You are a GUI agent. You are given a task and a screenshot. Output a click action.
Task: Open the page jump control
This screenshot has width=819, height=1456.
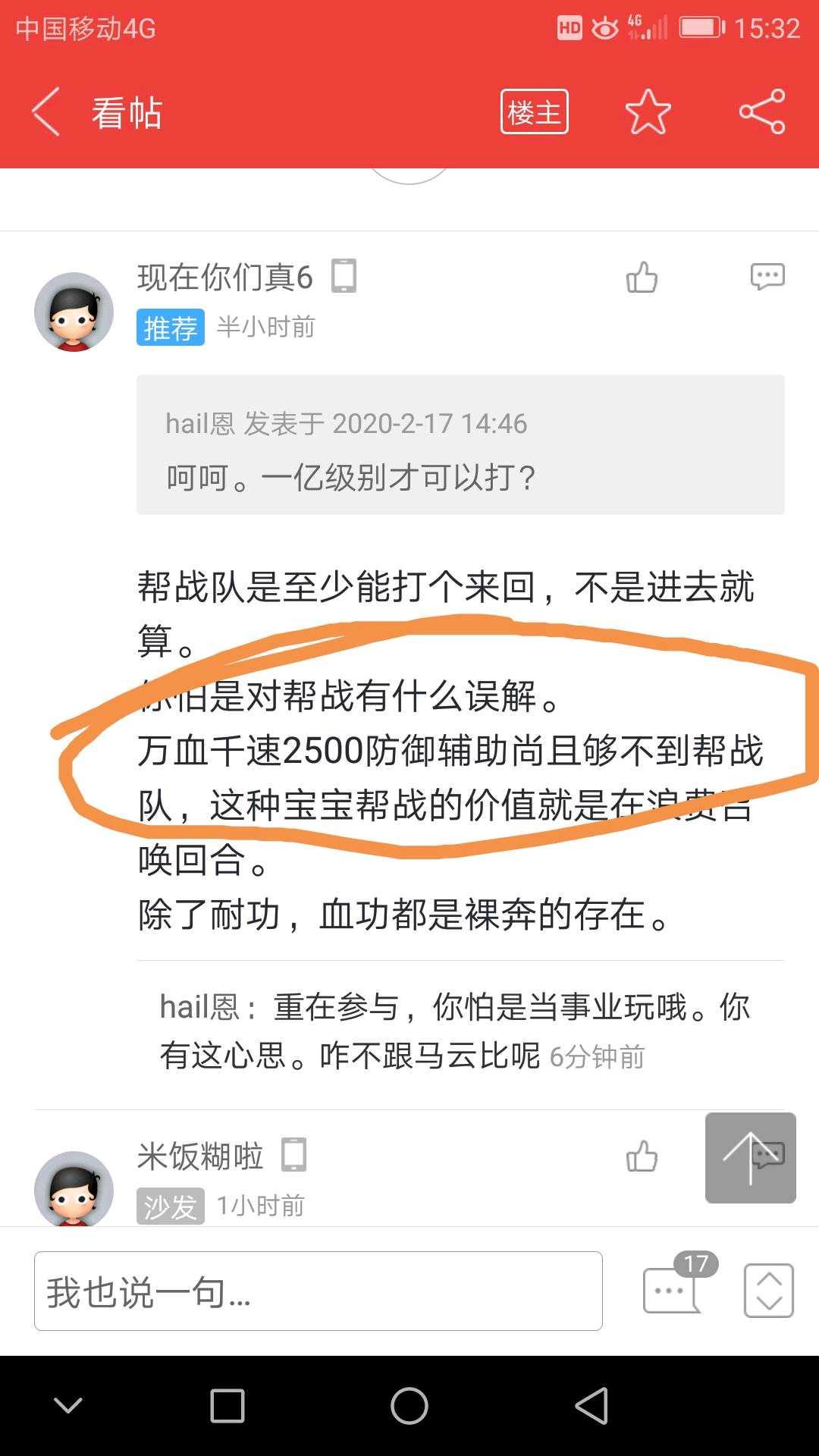coord(768,1291)
